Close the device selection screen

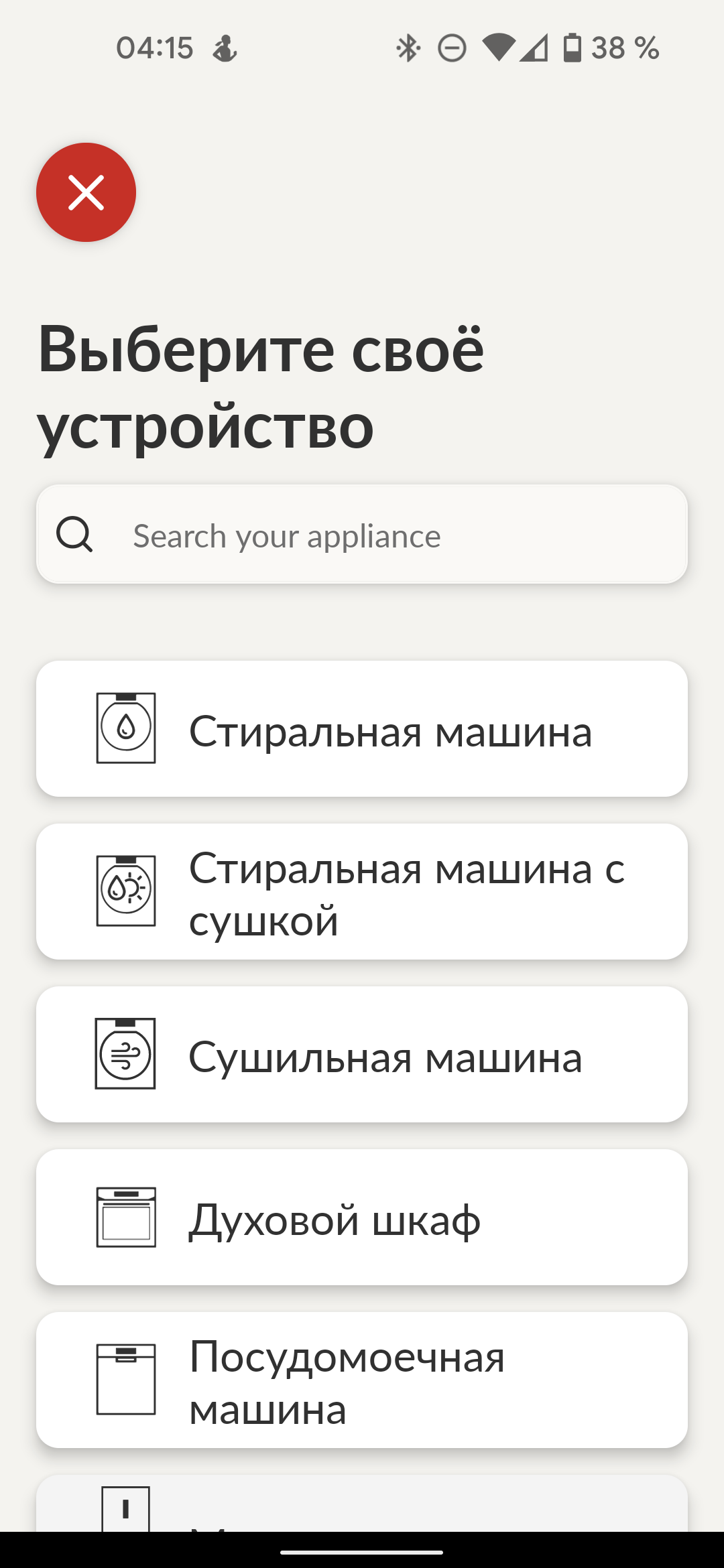tap(86, 192)
